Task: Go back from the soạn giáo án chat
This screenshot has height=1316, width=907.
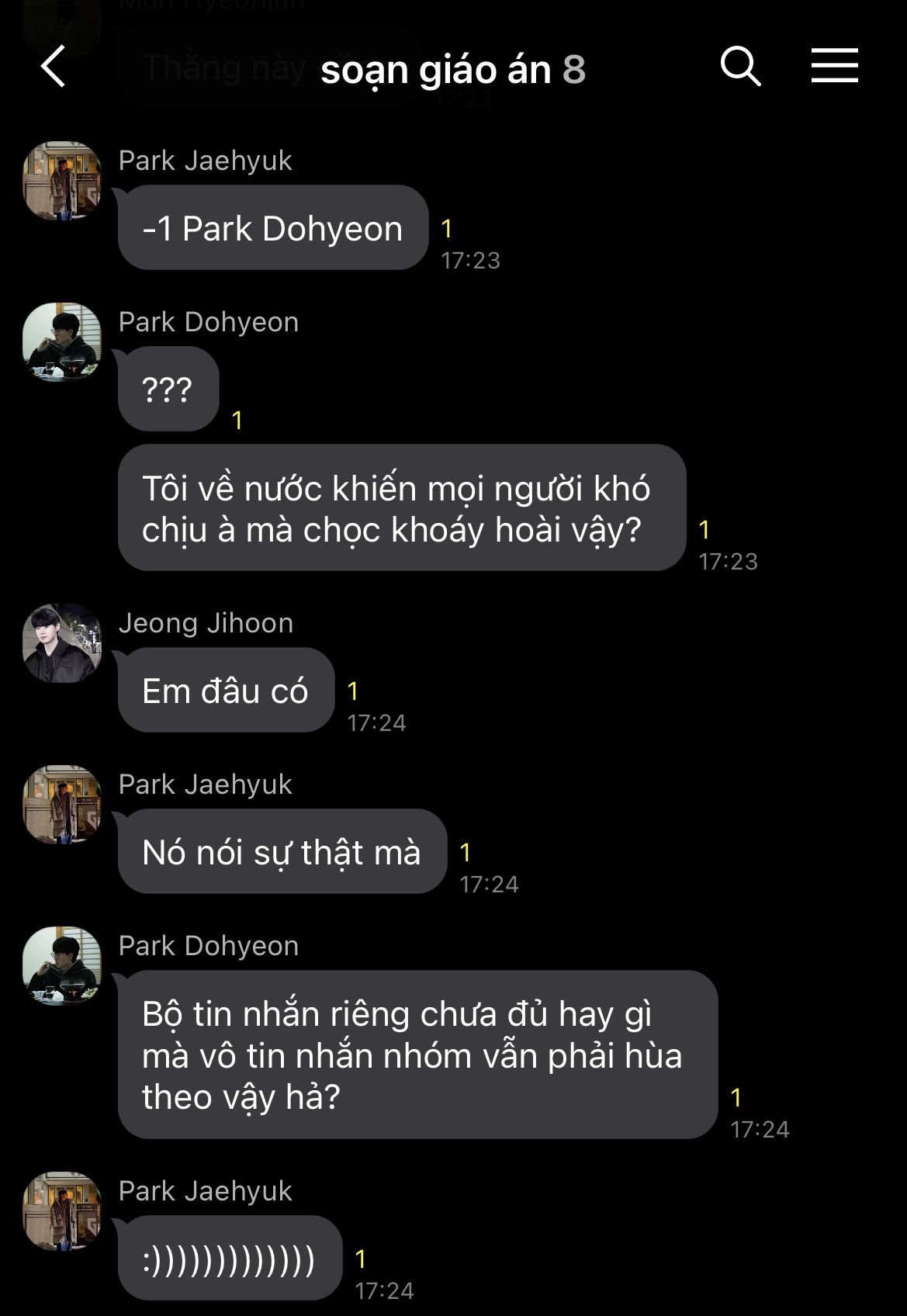Action: point(53,67)
